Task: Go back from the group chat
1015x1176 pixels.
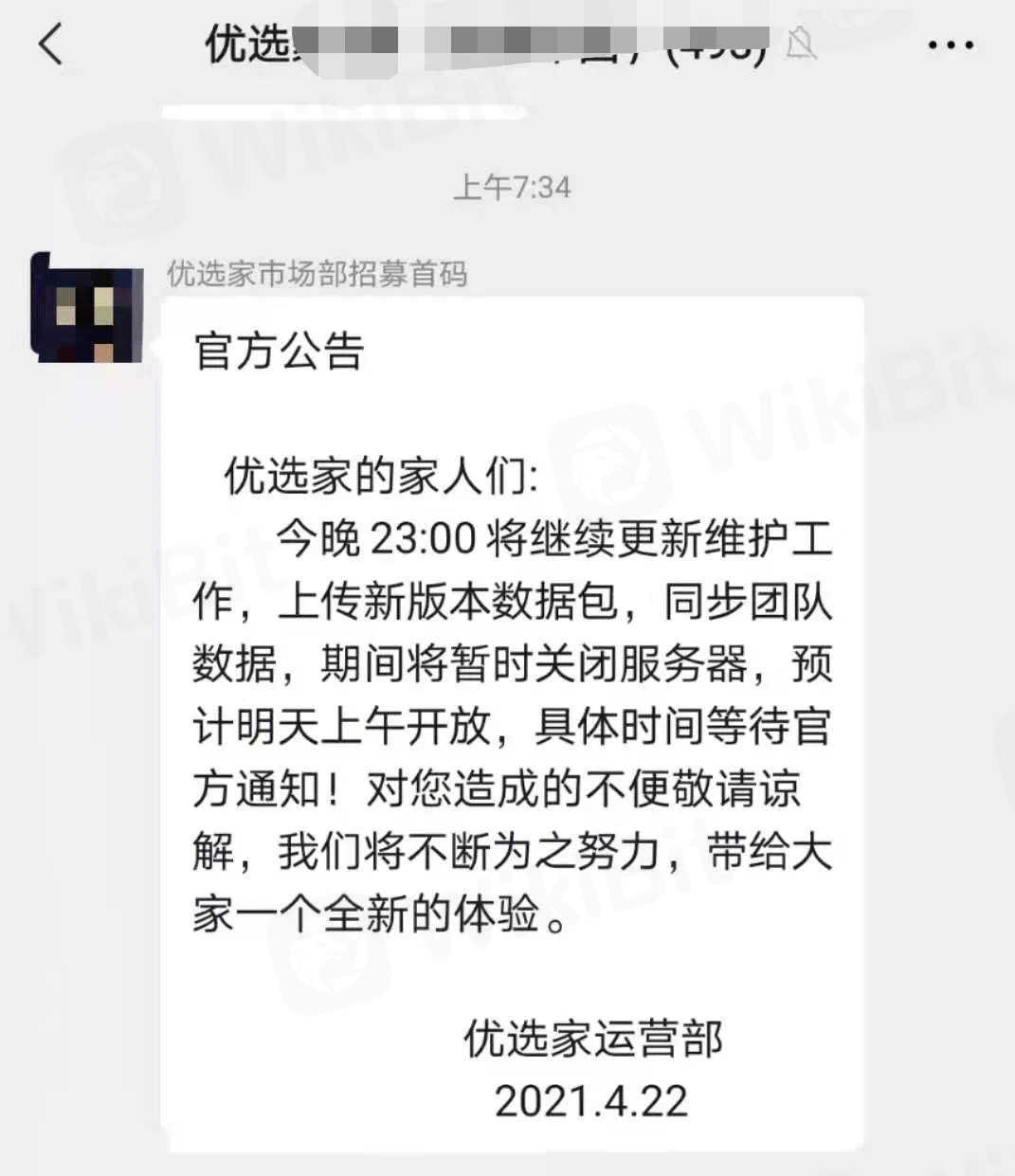Action: coord(51,45)
